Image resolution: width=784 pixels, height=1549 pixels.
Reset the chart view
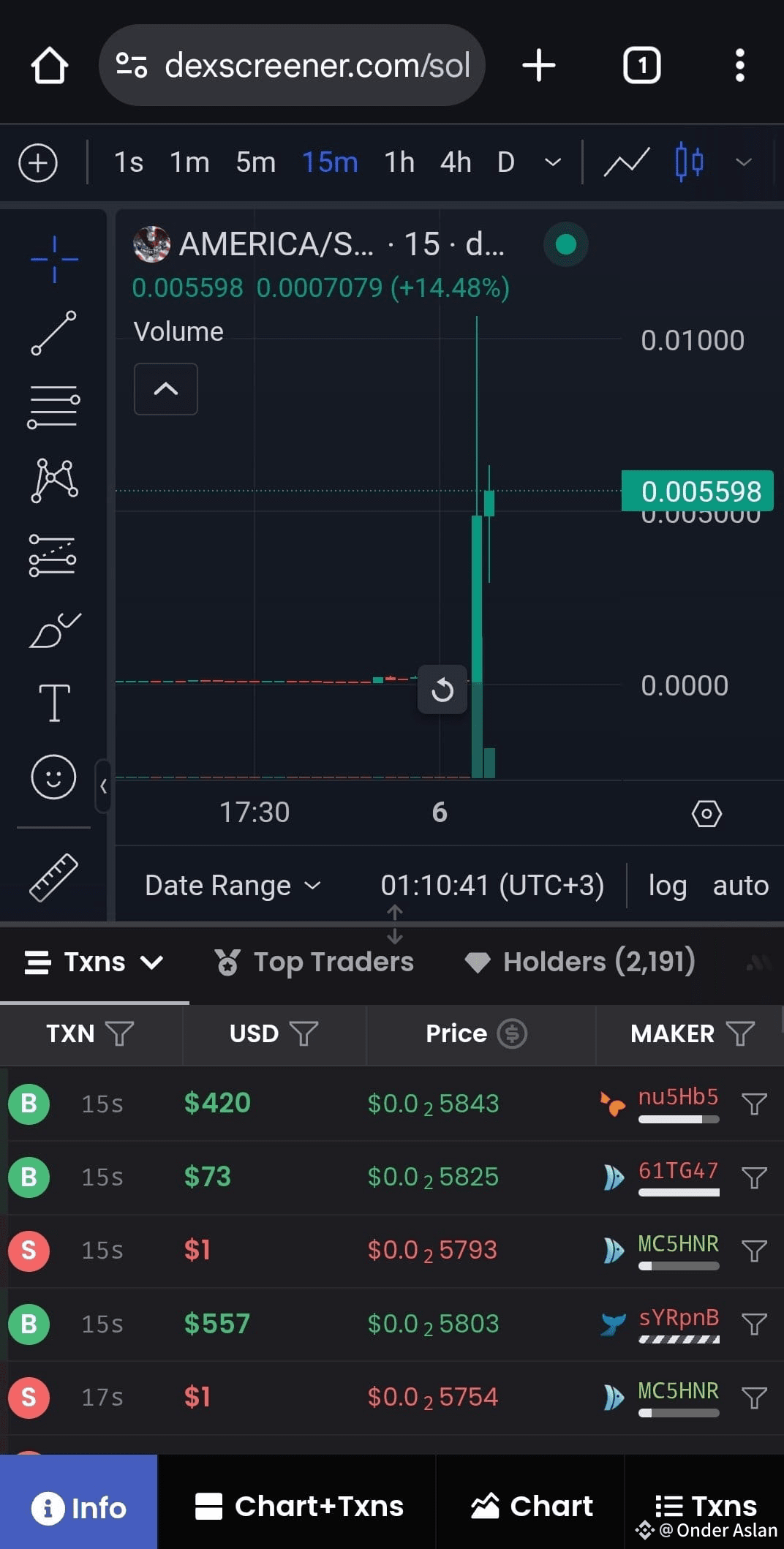click(442, 690)
